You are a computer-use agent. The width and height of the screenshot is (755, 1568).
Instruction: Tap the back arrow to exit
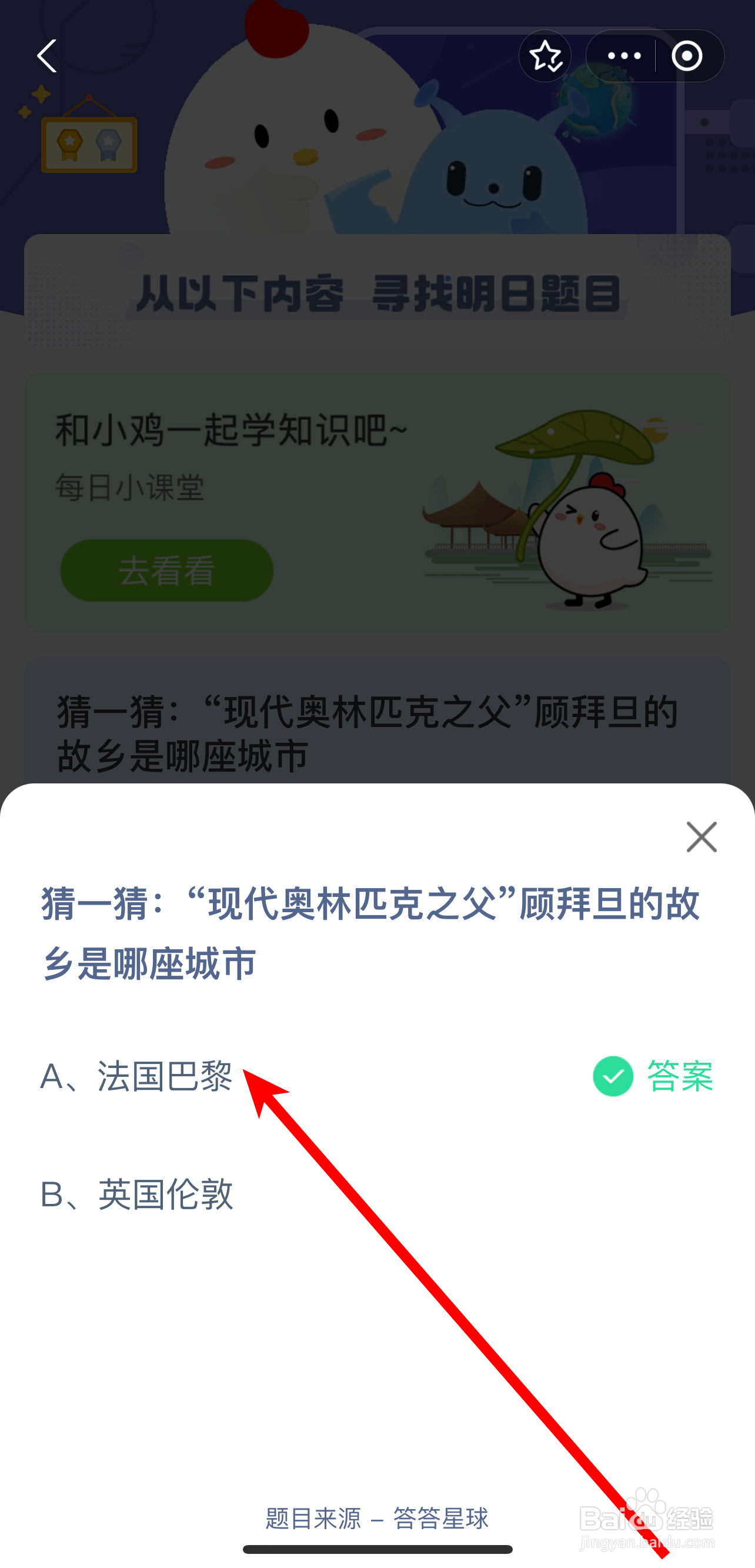[48, 56]
